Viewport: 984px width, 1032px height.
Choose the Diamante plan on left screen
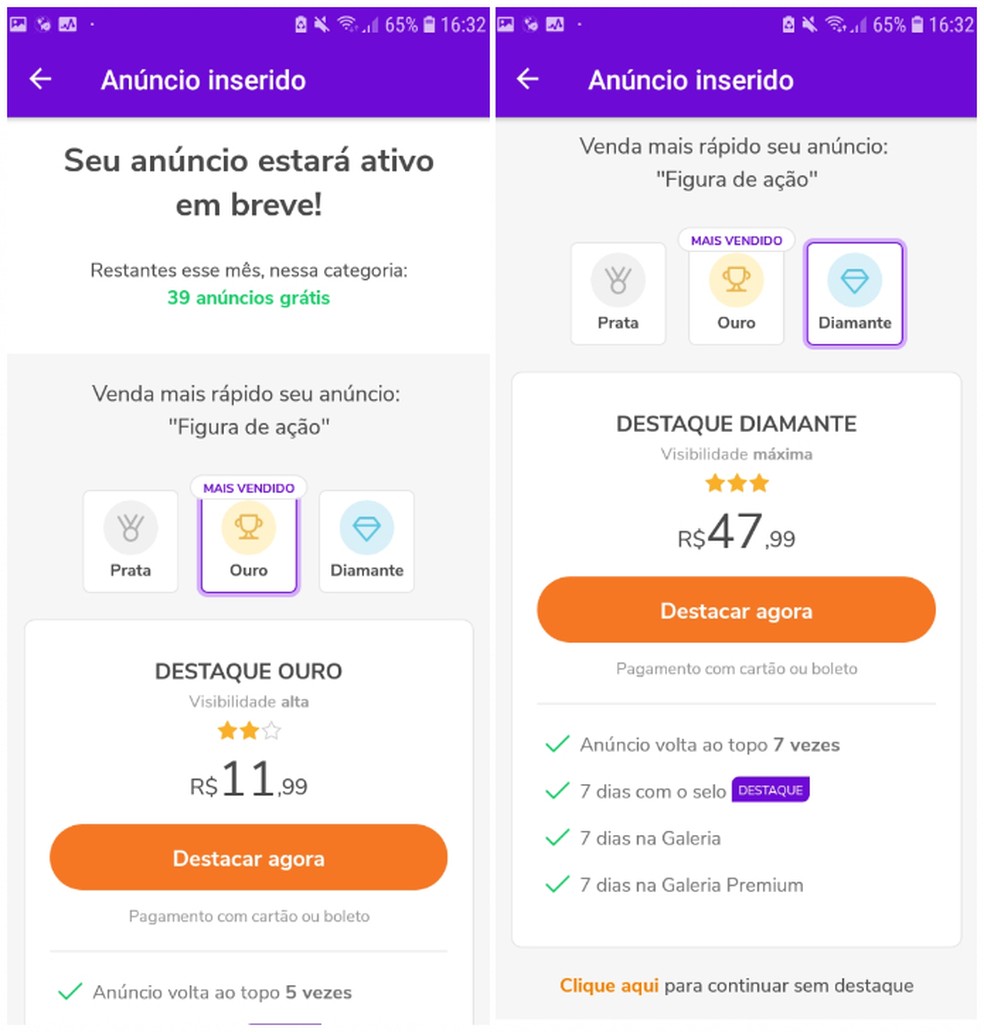click(x=366, y=541)
